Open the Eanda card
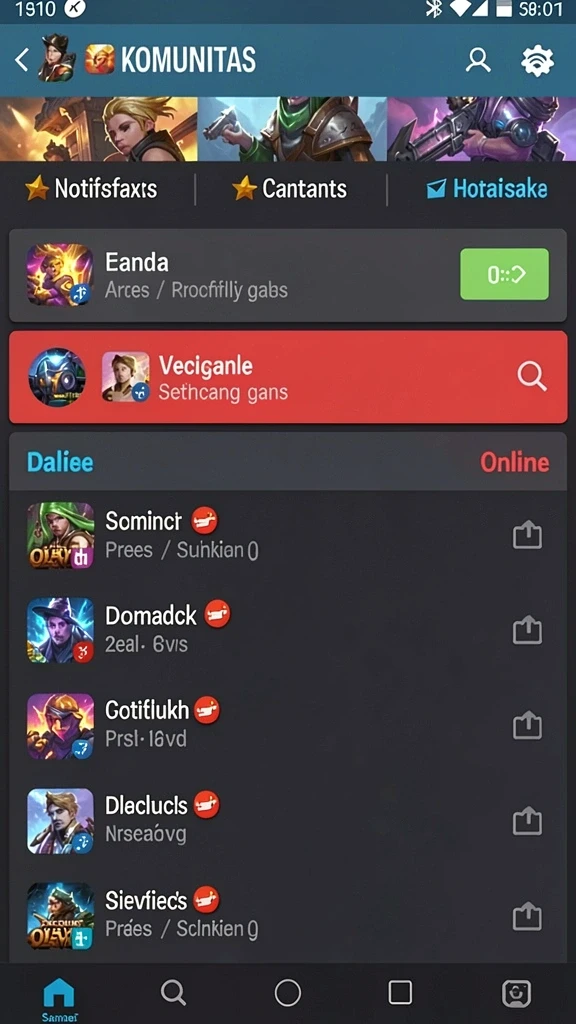Image resolution: width=576 pixels, height=1024 pixels. pos(287,275)
